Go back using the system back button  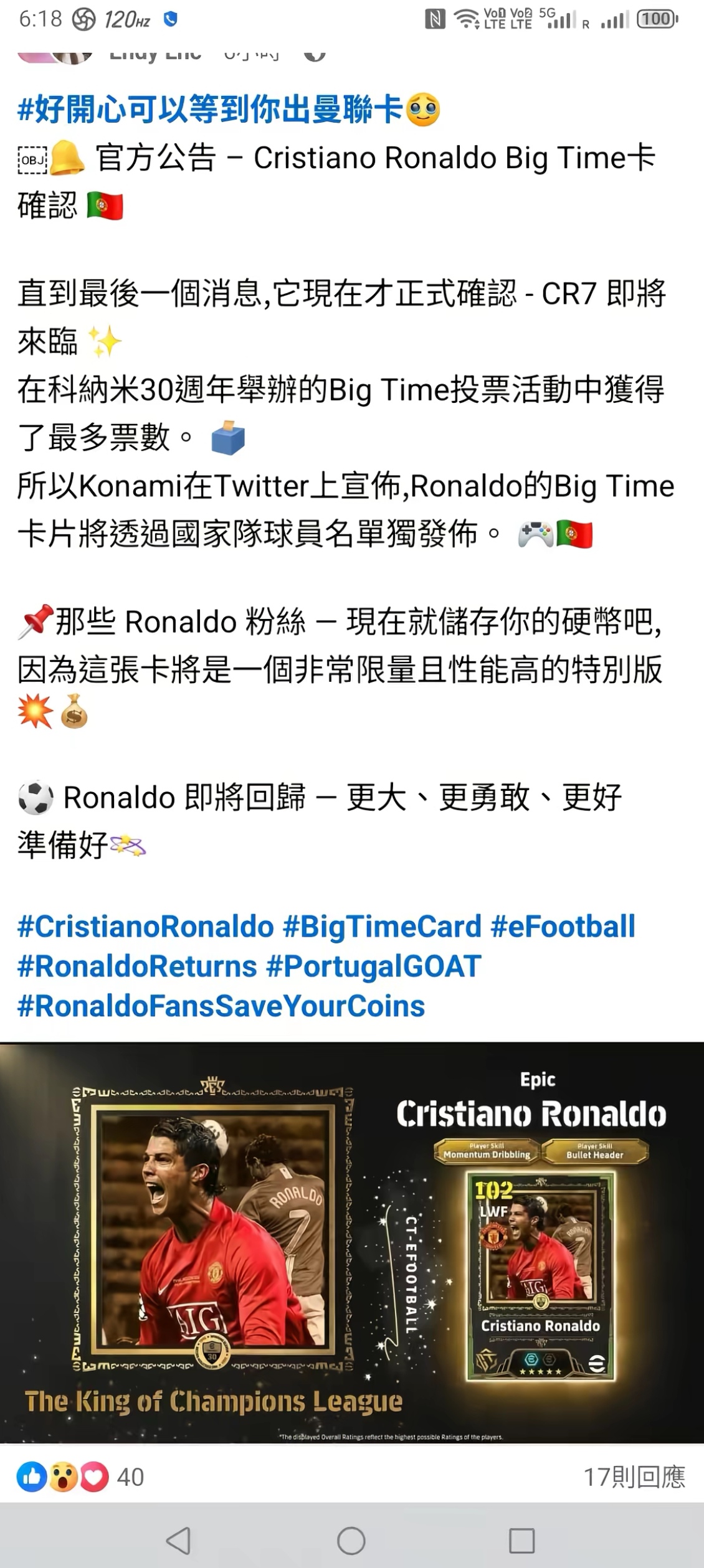coord(179,1541)
